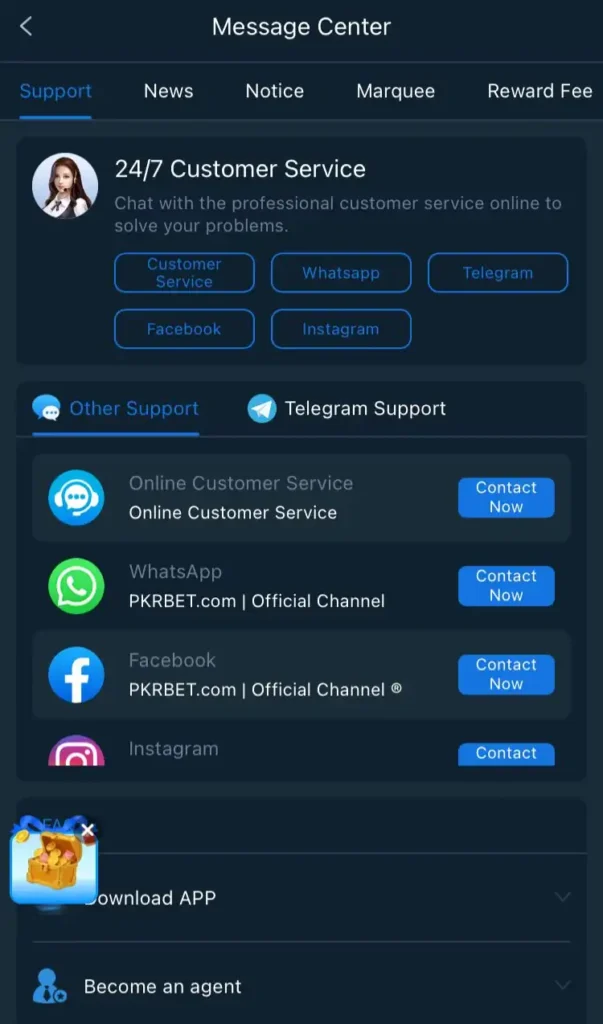Open the Reward Fee tab
This screenshot has width=603, height=1024.
(539, 91)
